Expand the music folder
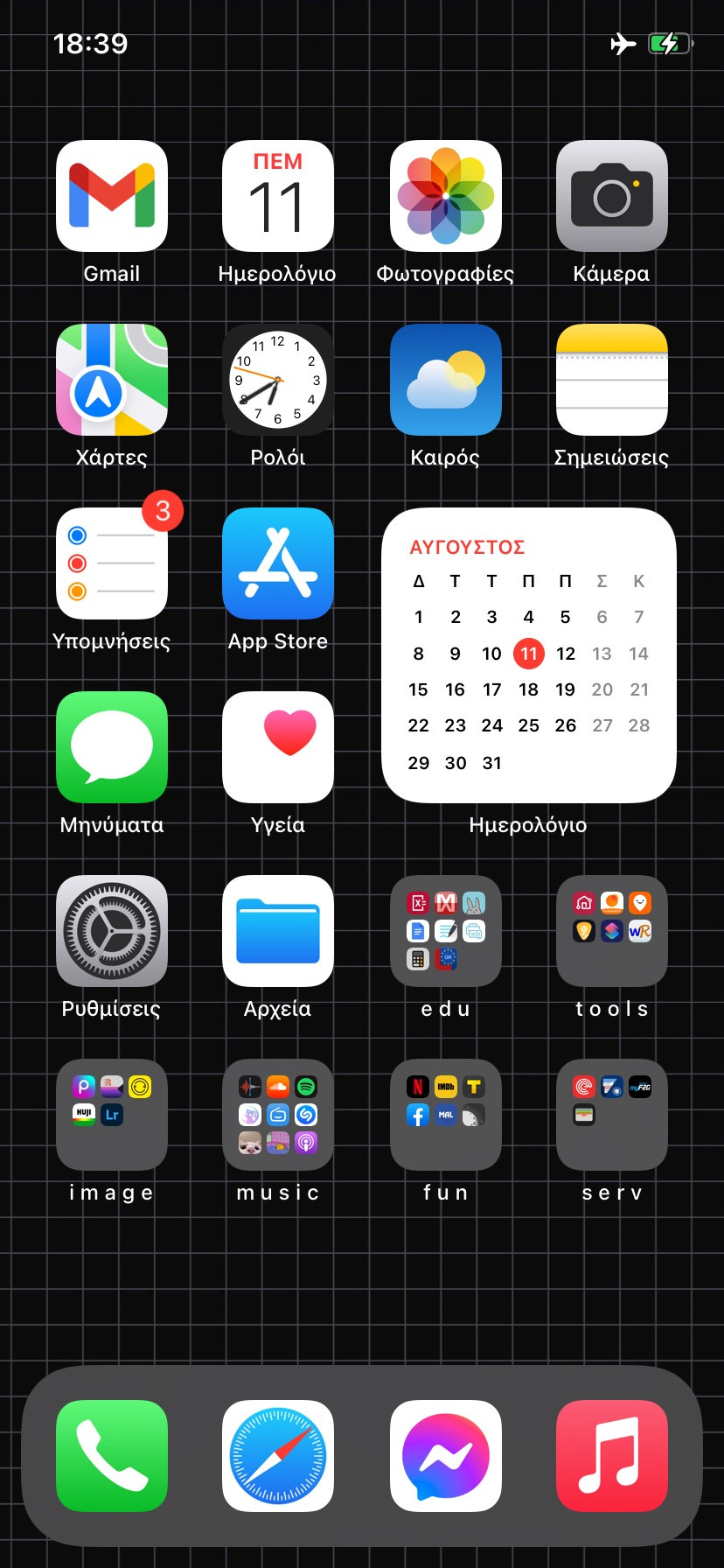The width and height of the screenshot is (724, 1568). coord(278,1115)
